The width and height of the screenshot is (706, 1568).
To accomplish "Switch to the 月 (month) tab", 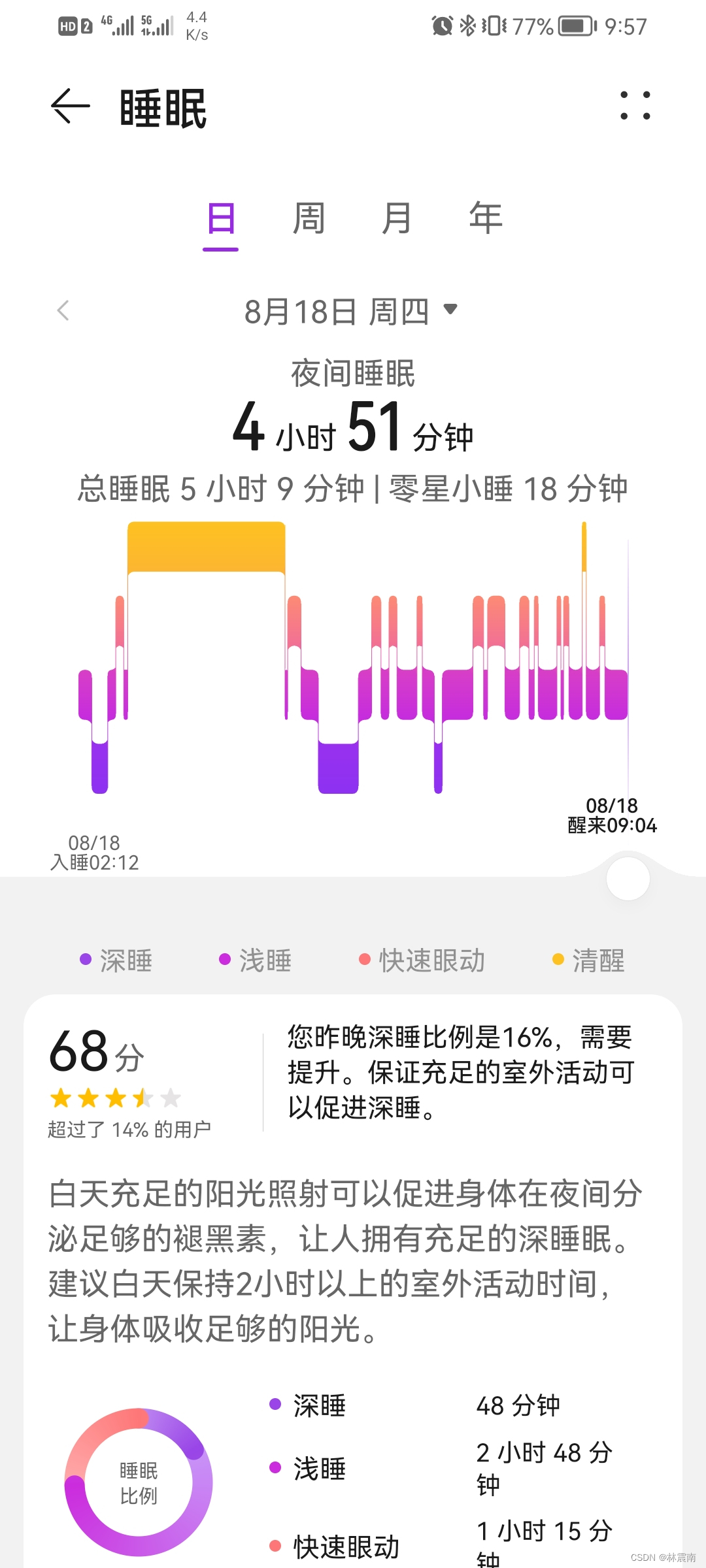I will tap(396, 218).
